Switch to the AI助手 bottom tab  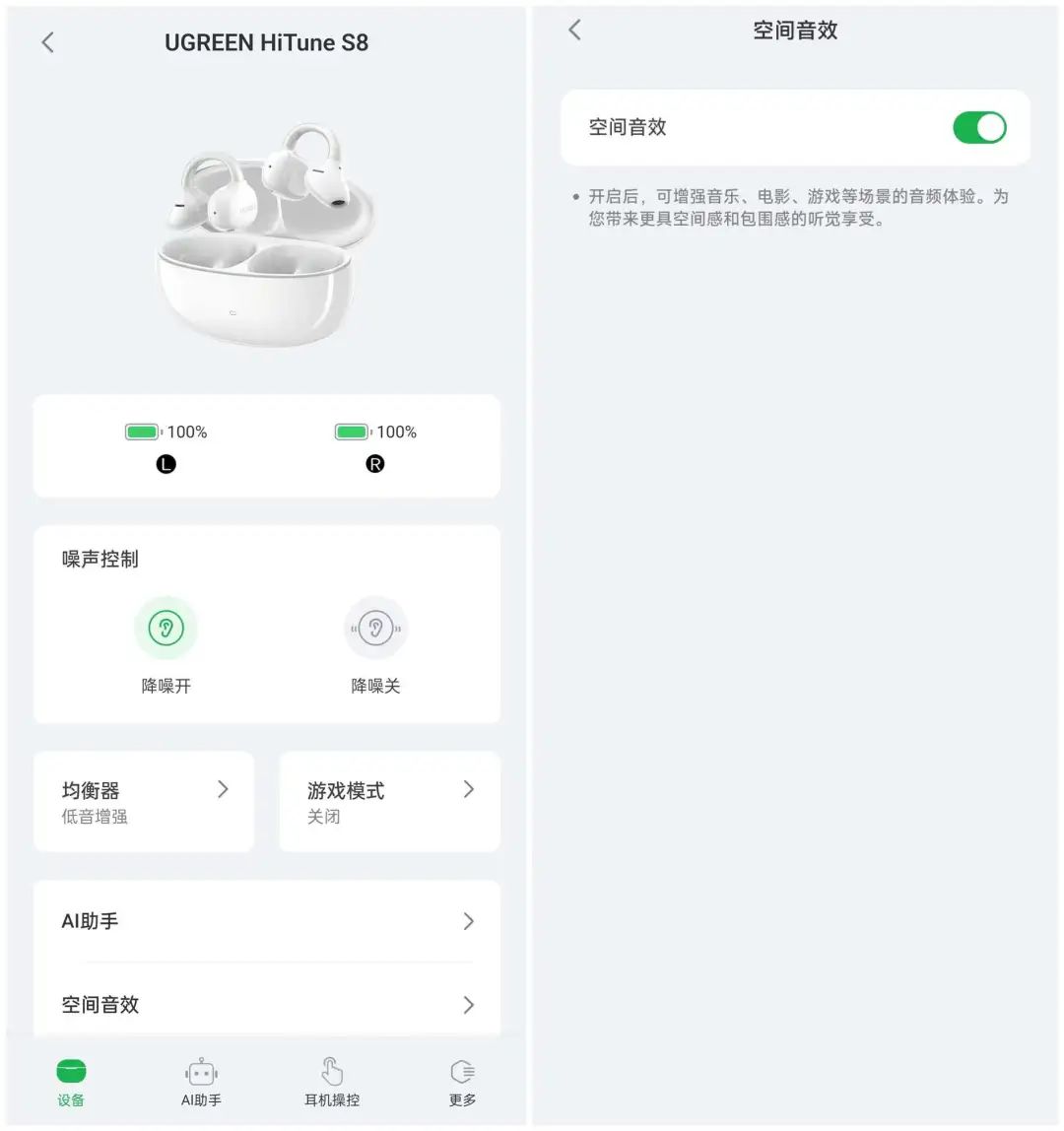(201, 1083)
